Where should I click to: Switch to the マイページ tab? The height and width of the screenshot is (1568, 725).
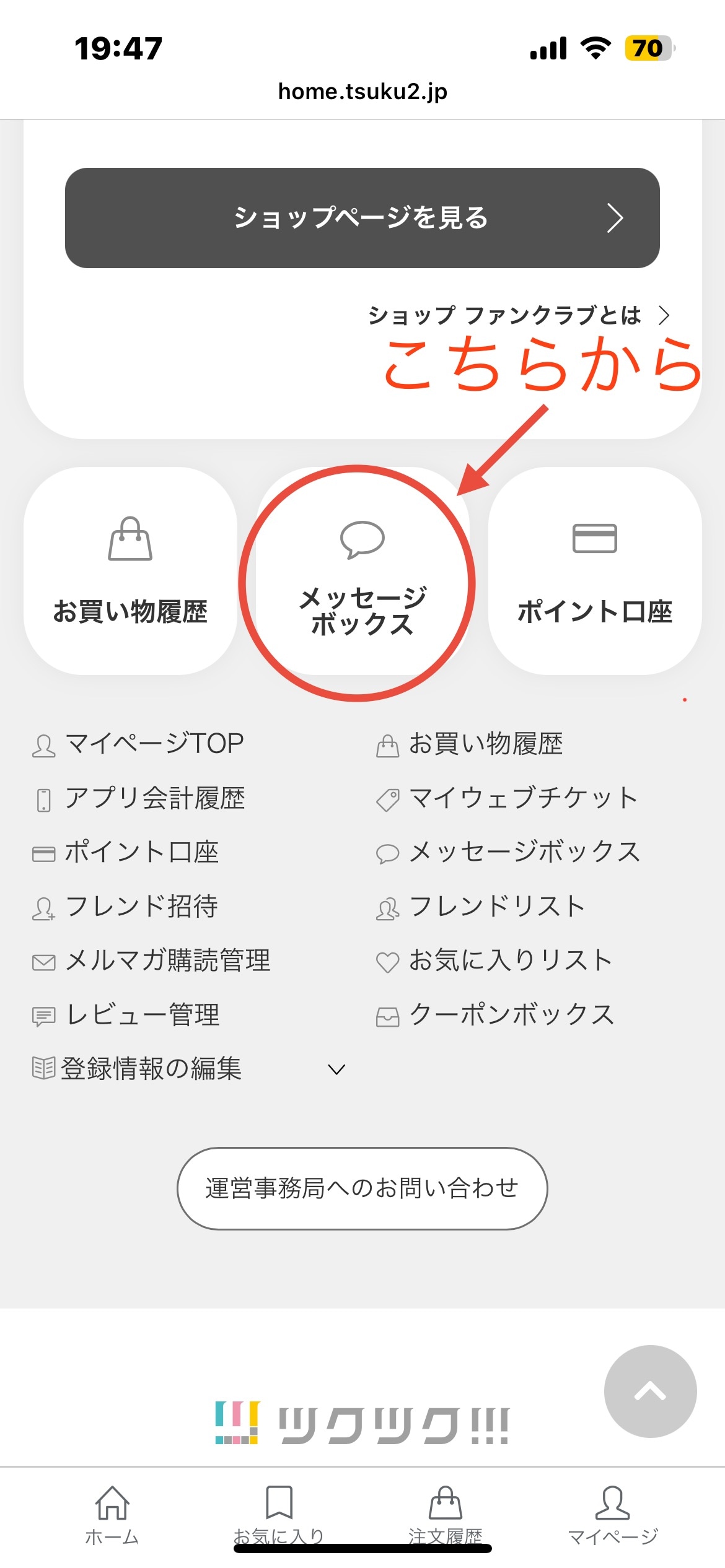[612, 1515]
